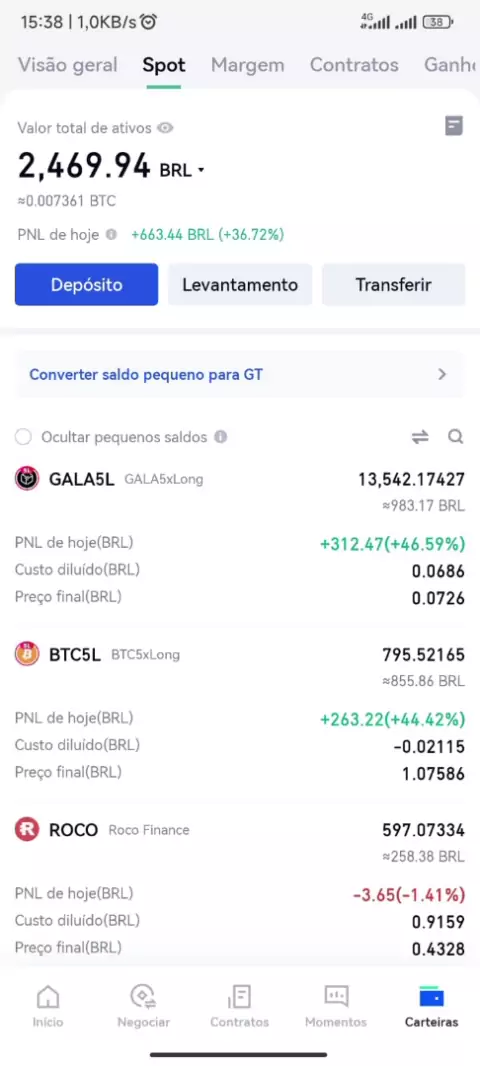Open the ROCO asset row
This screenshot has width=480, height=1066.
point(240,887)
